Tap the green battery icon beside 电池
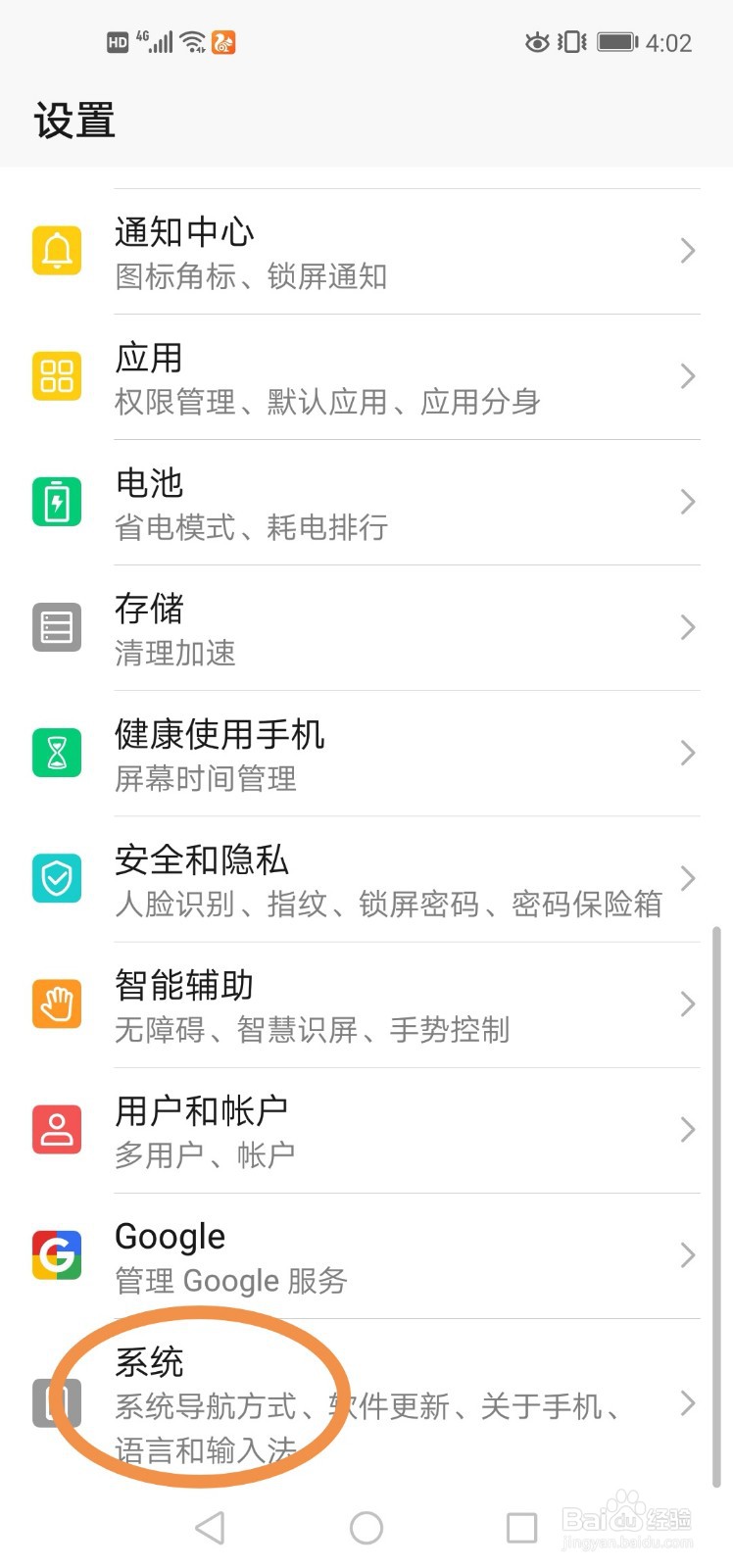Image resolution: width=733 pixels, height=1568 pixels. click(x=56, y=501)
